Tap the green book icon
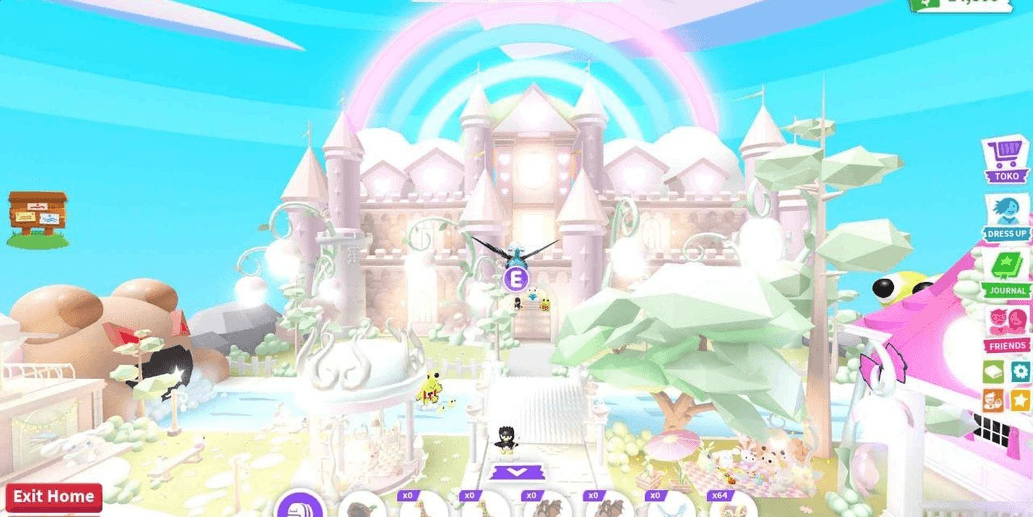This screenshot has height=517, width=1033. point(992,372)
